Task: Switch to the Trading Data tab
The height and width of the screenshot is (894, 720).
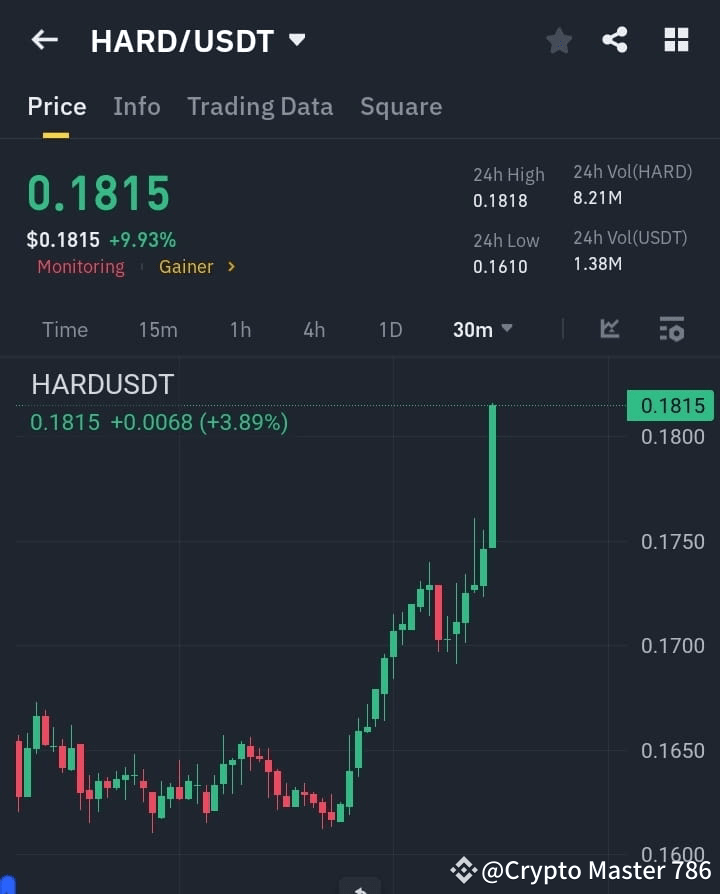Action: click(x=260, y=106)
